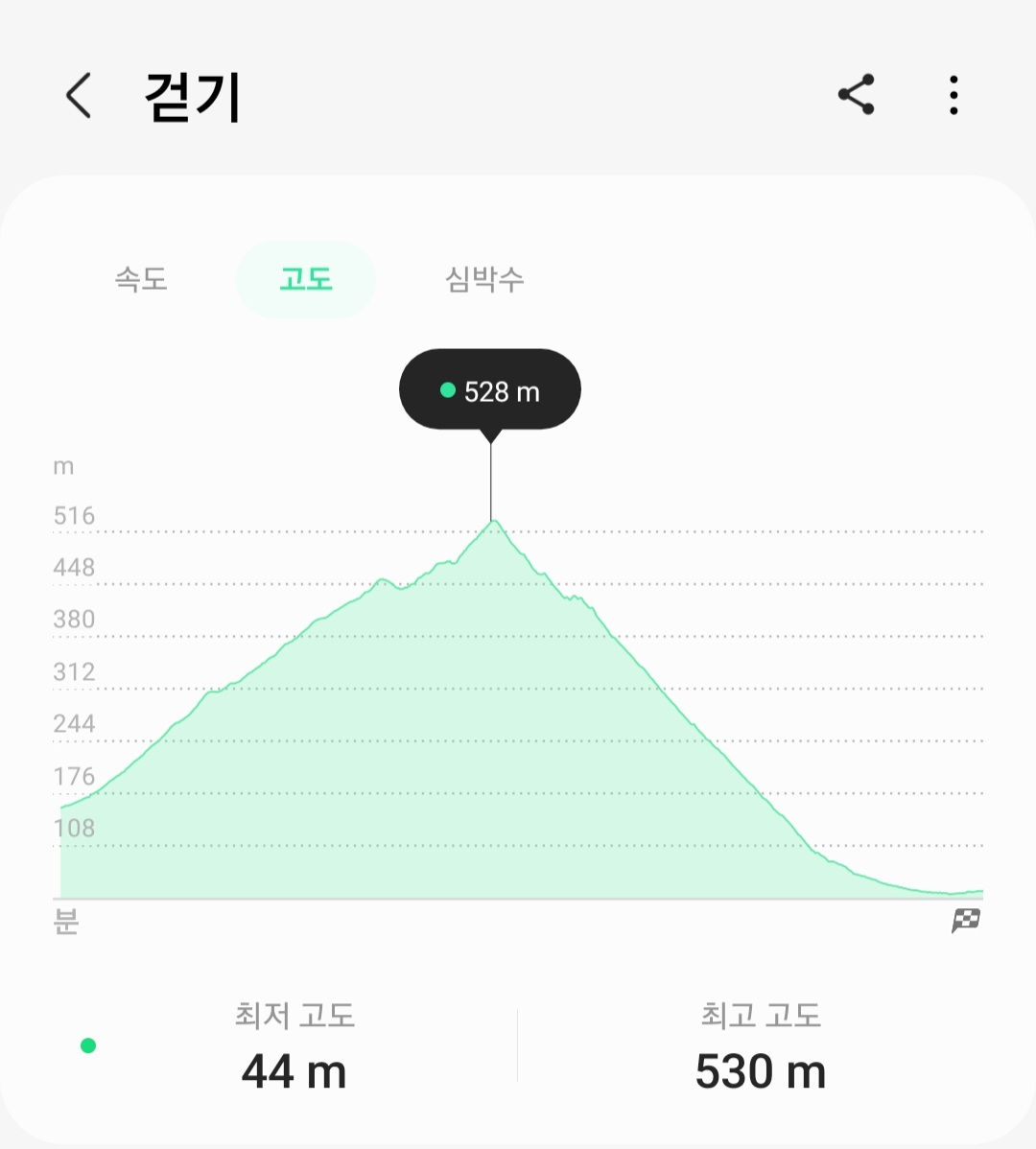
Task: Switch to the 속도 tab
Action: point(141,279)
